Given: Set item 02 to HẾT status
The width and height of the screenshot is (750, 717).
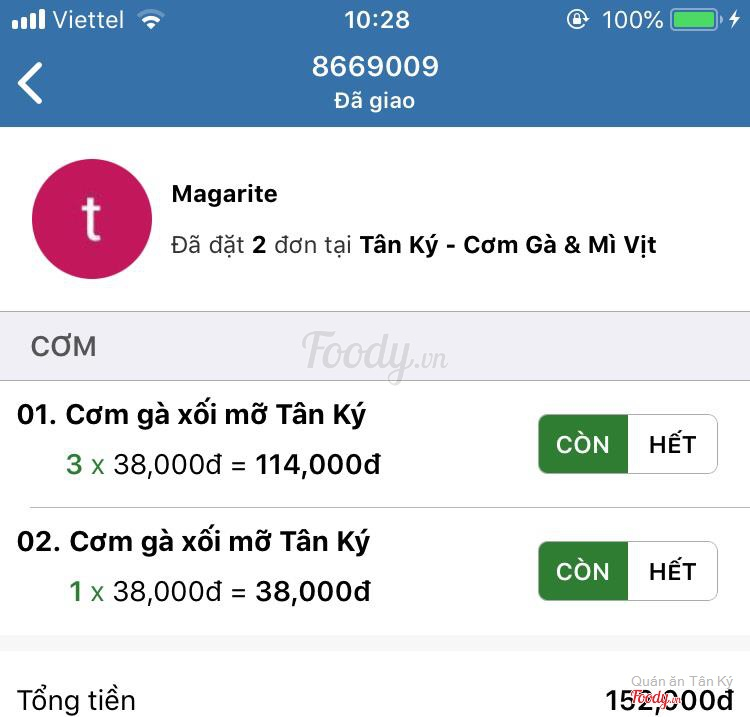Looking at the screenshot, I should point(672,571).
